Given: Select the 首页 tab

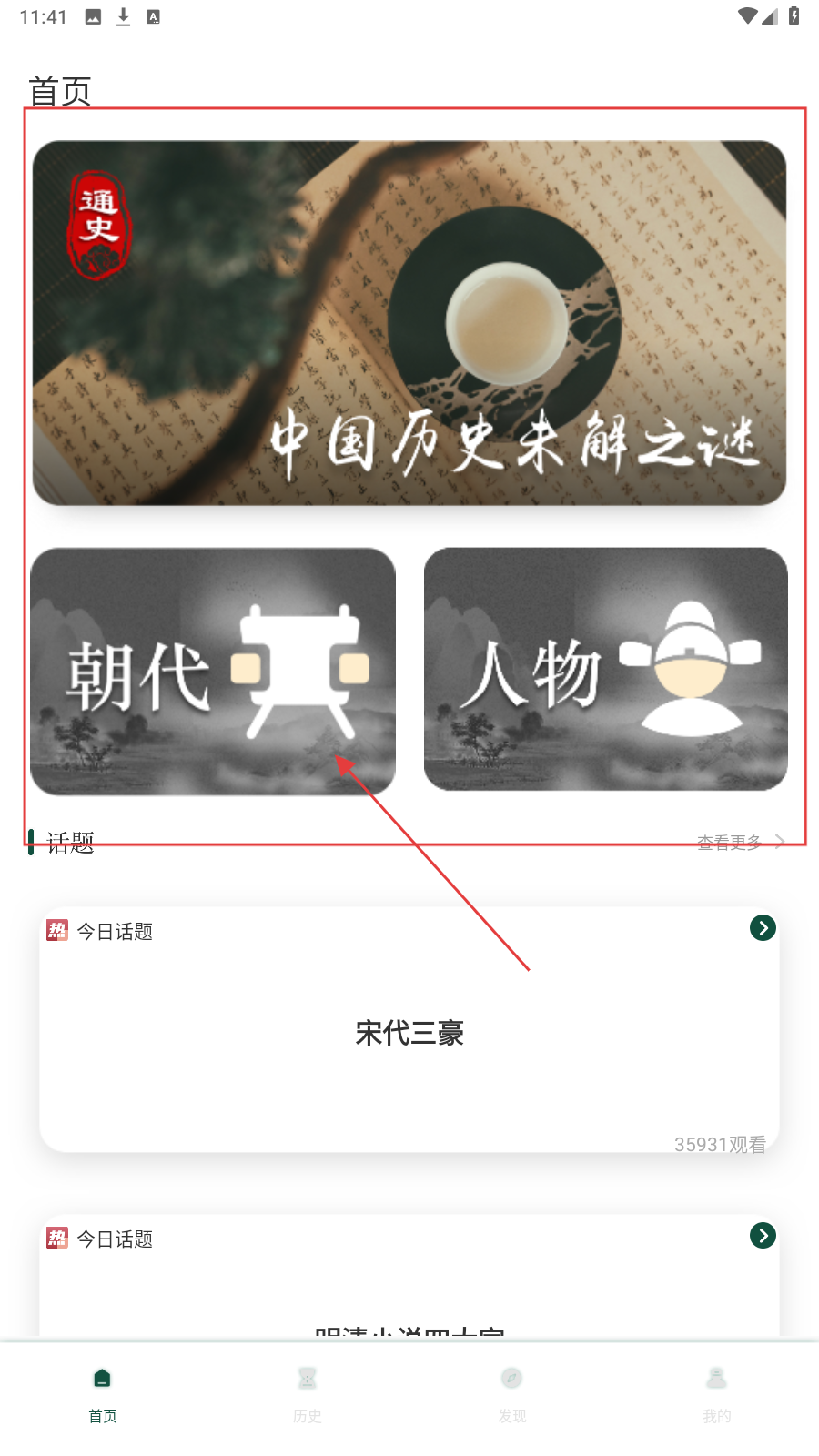Looking at the screenshot, I should 103,1394.
